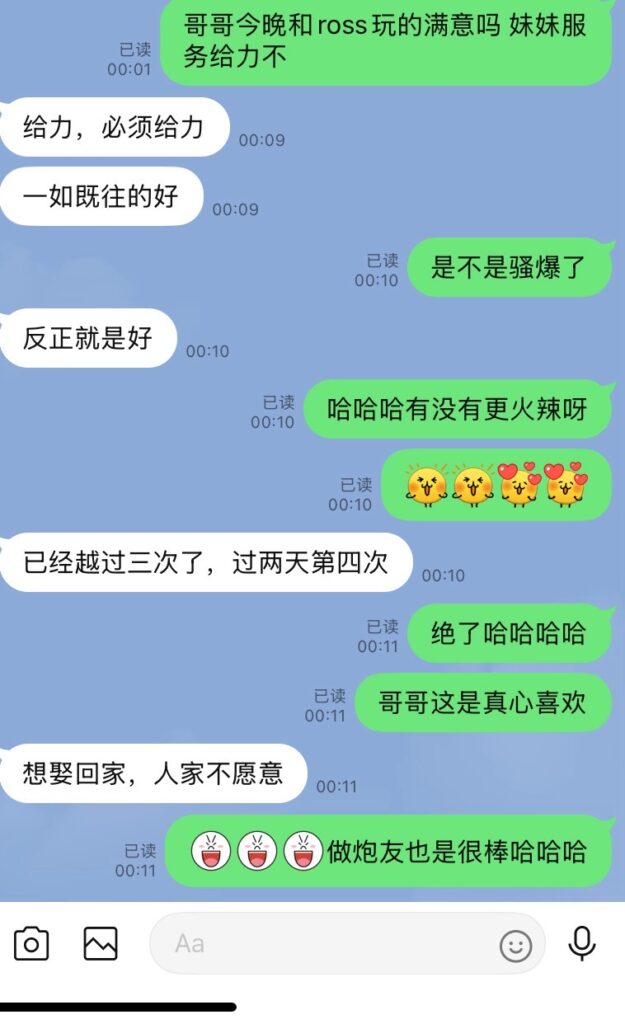Open the photo gallery picker
625x1024 pixels.
point(100,943)
